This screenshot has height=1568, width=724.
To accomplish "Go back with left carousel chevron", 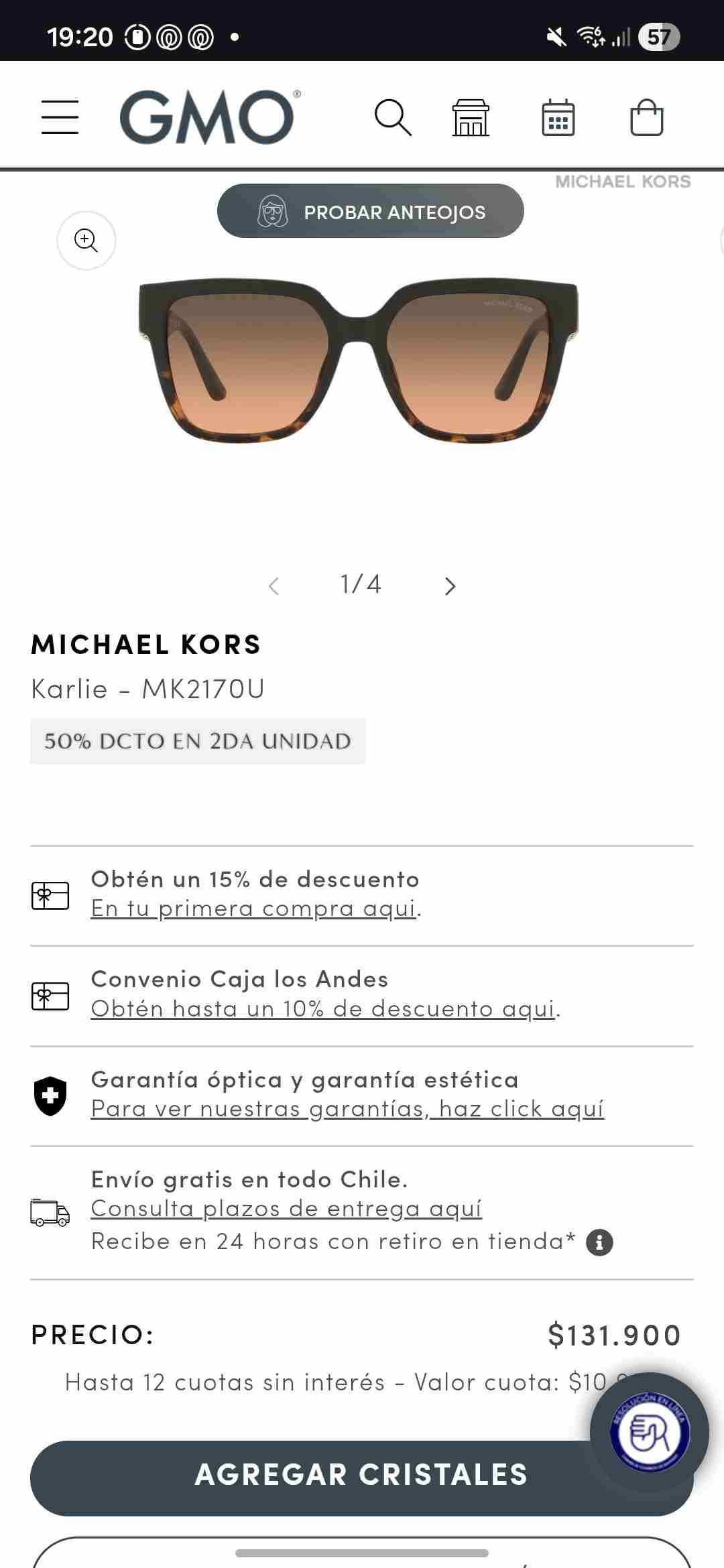I will [274, 585].
